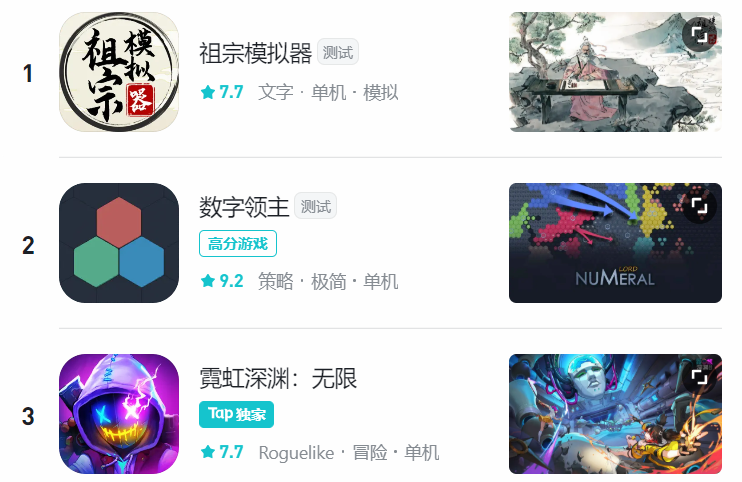Open the 祖宗模拟器 game entry
Viewport: 742px width, 482px height.
click(x=256, y=53)
